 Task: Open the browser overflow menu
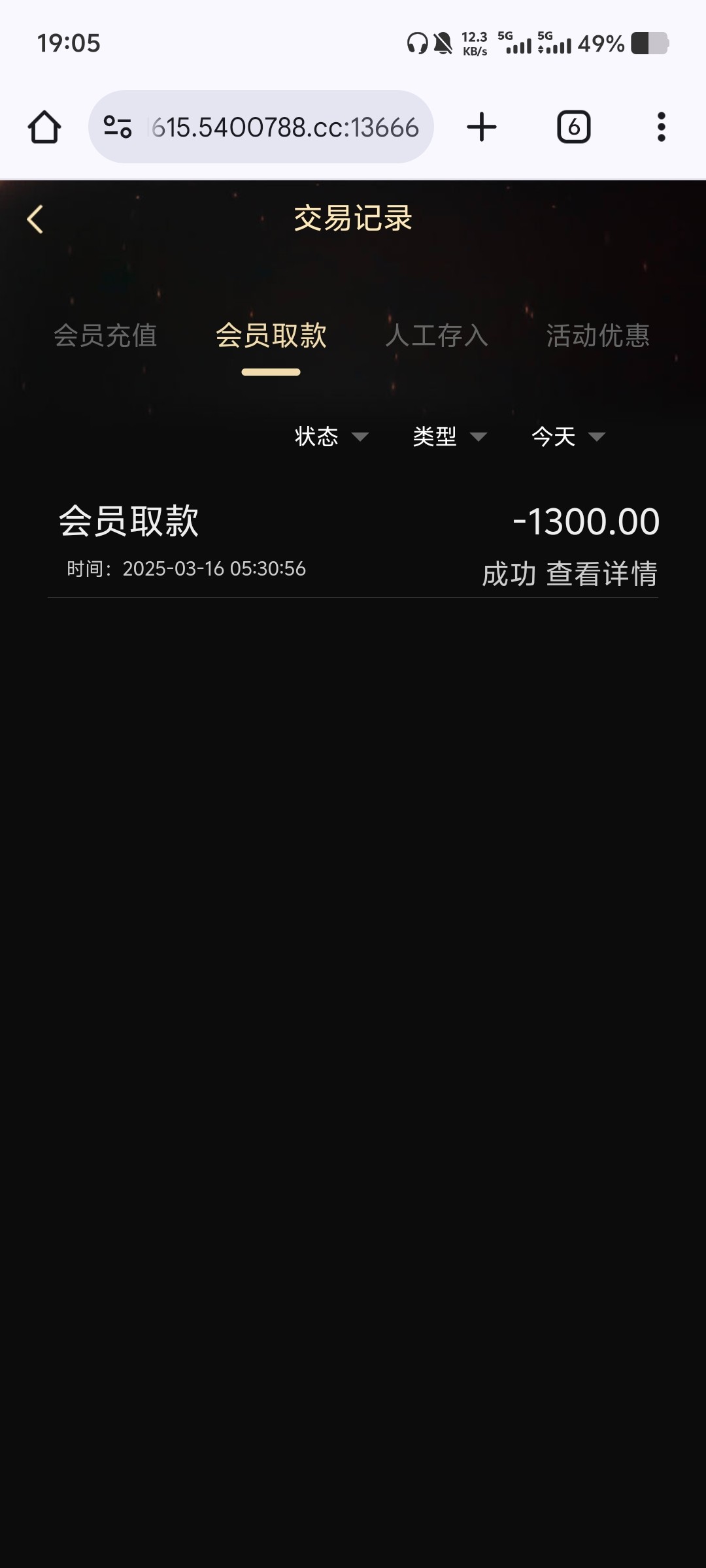[662, 127]
